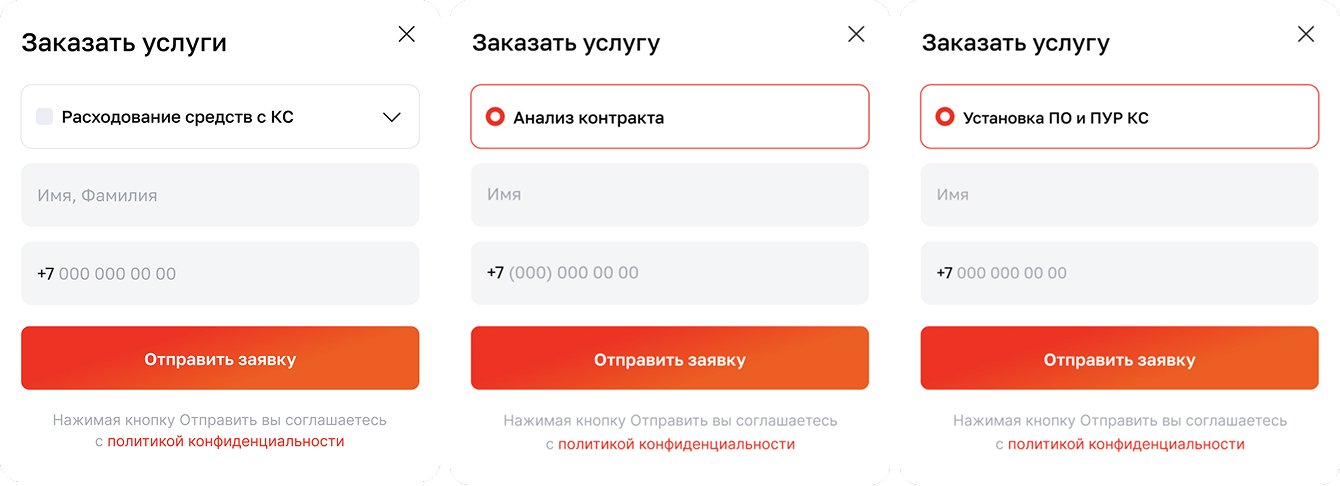Close the Заказать услуги dialog
This screenshot has width=1340, height=486.
(406, 34)
